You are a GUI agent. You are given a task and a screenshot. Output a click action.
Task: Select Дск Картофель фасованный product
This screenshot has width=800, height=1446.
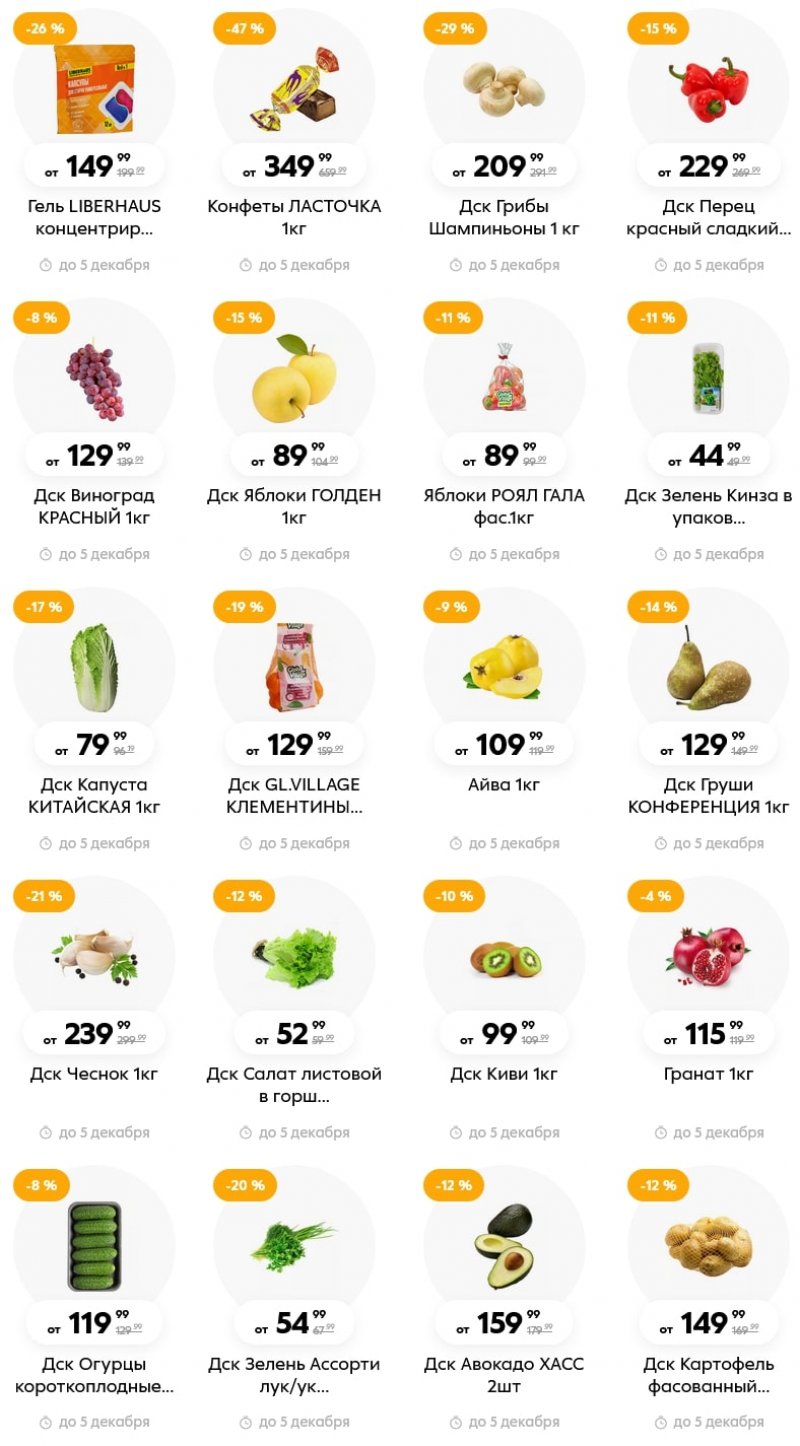[x=708, y=1246]
